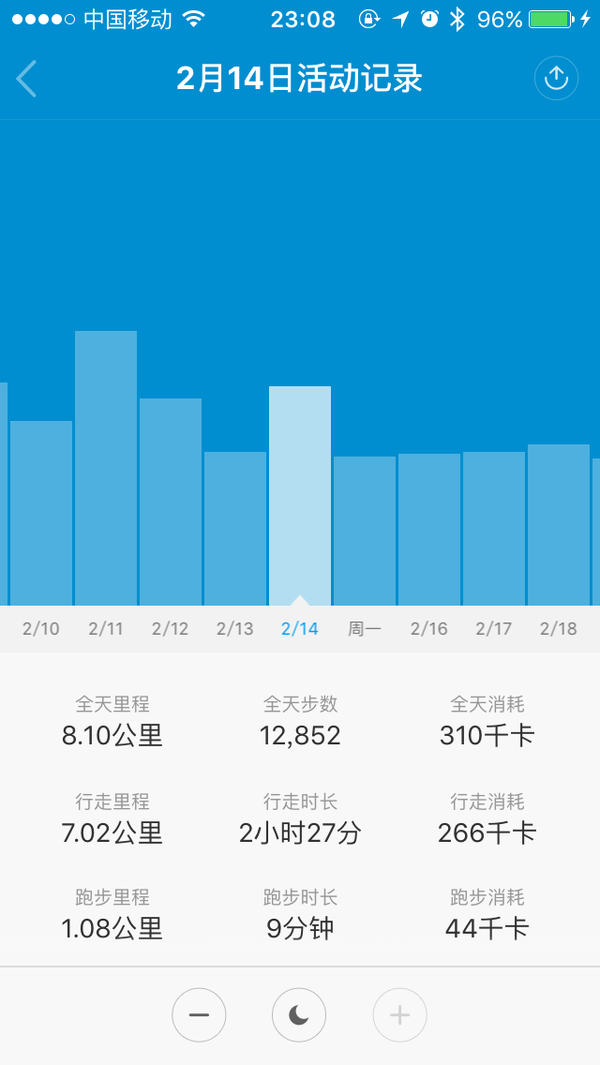The width and height of the screenshot is (600, 1065).
Task: Select the bar for 2/12
Action: [x=171, y=501]
